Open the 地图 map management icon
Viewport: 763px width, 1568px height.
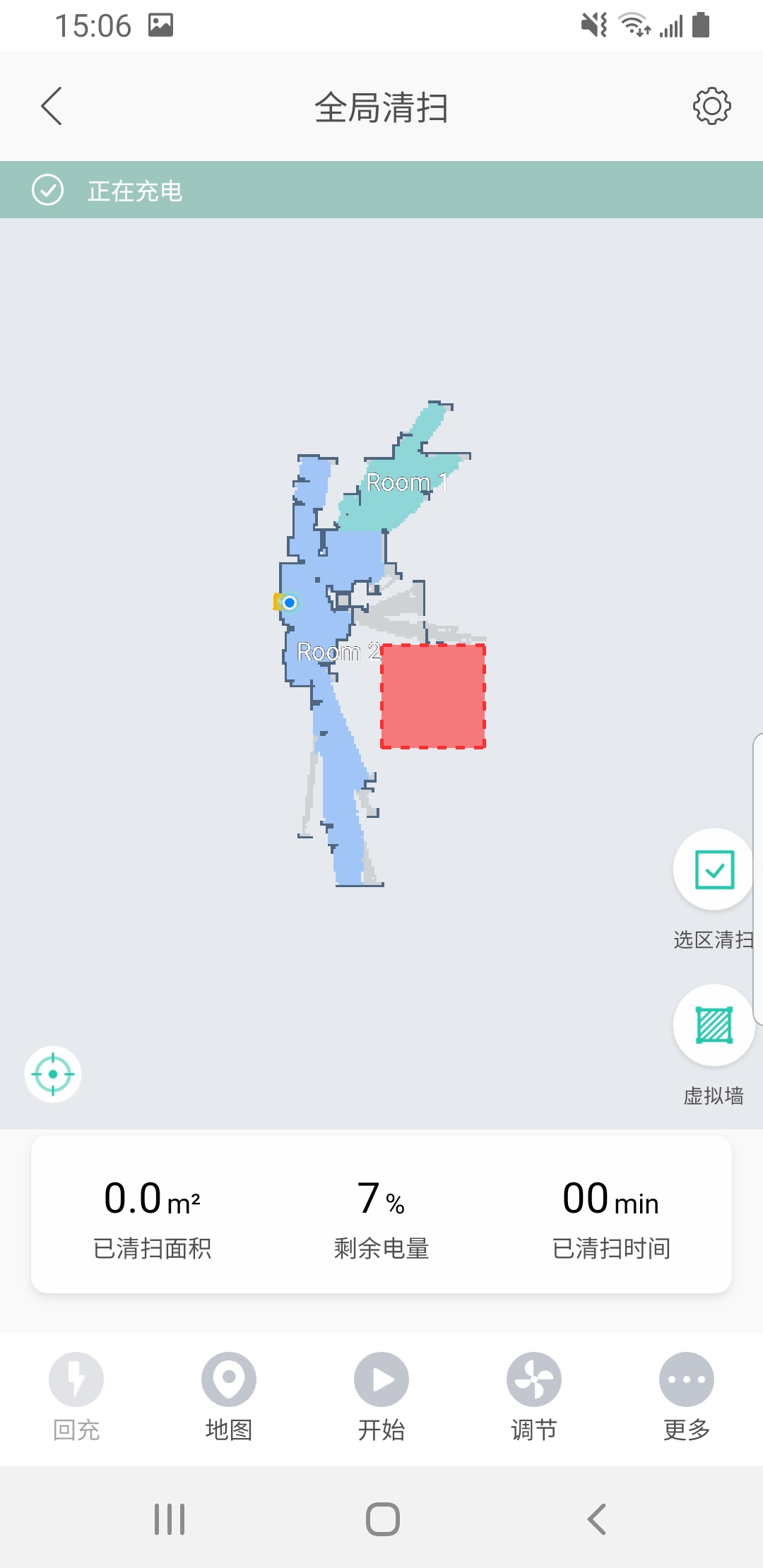(228, 1379)
